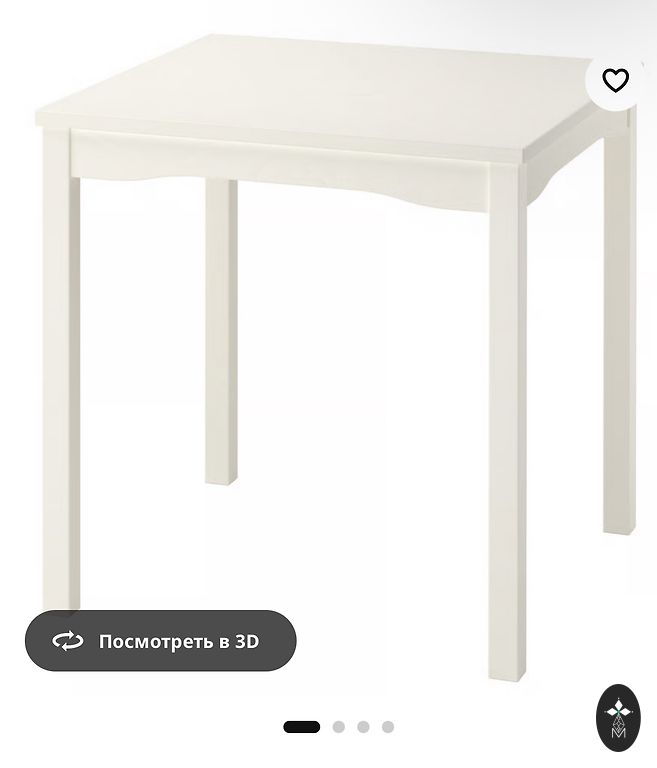Viewport: 657px width, 768px height.
Task: Open the «Посмотреть в 3D» view
Action: 161,641
